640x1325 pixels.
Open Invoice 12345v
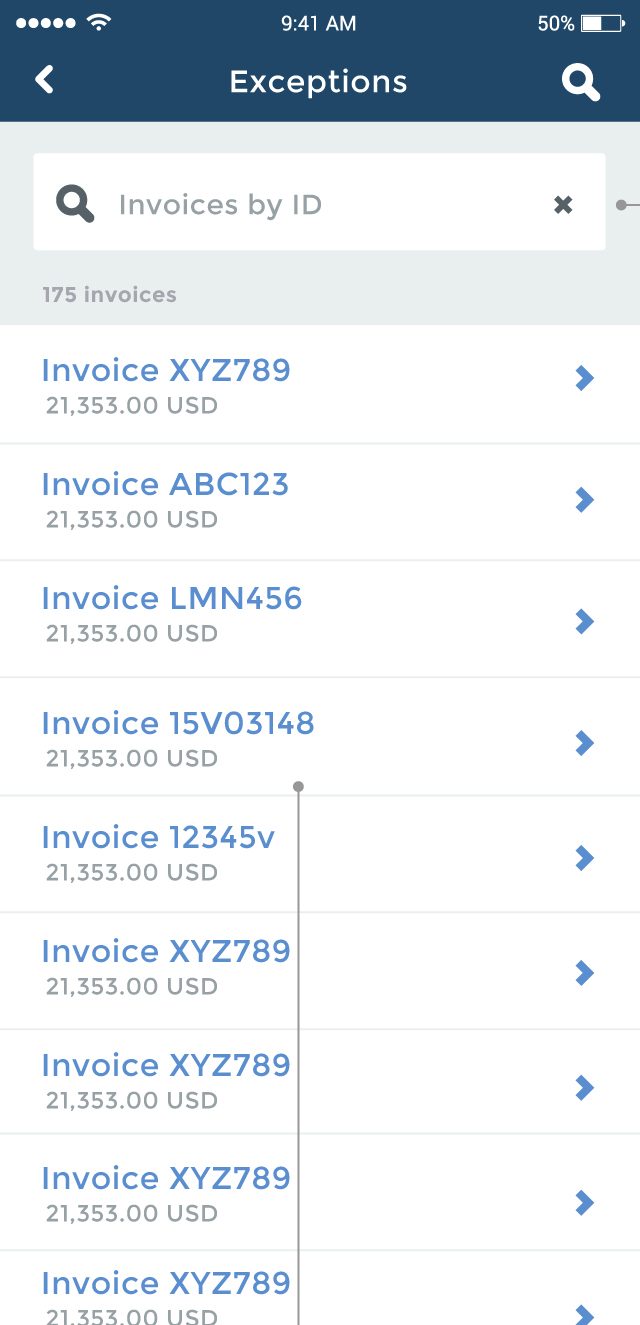pos(320,854)
